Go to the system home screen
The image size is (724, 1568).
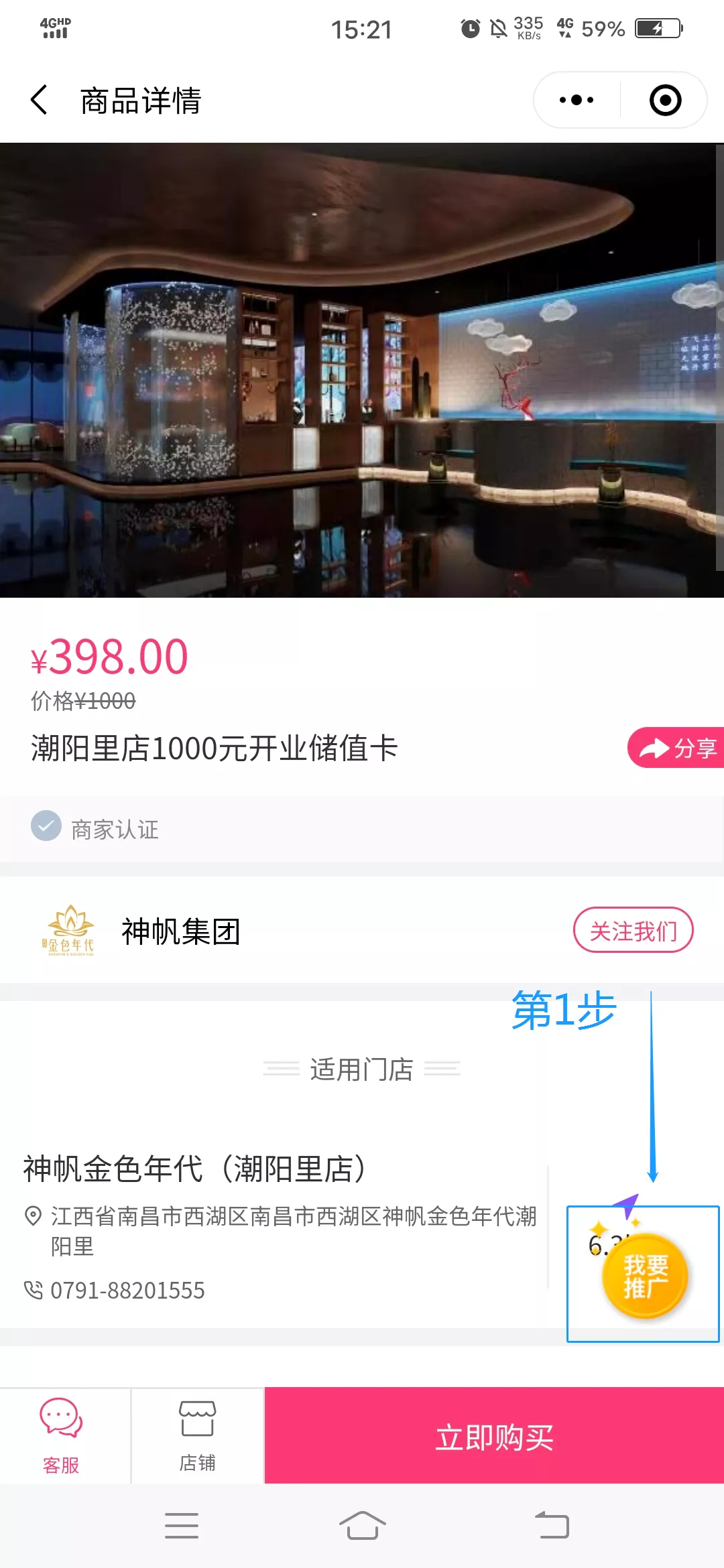[362, 1526]
